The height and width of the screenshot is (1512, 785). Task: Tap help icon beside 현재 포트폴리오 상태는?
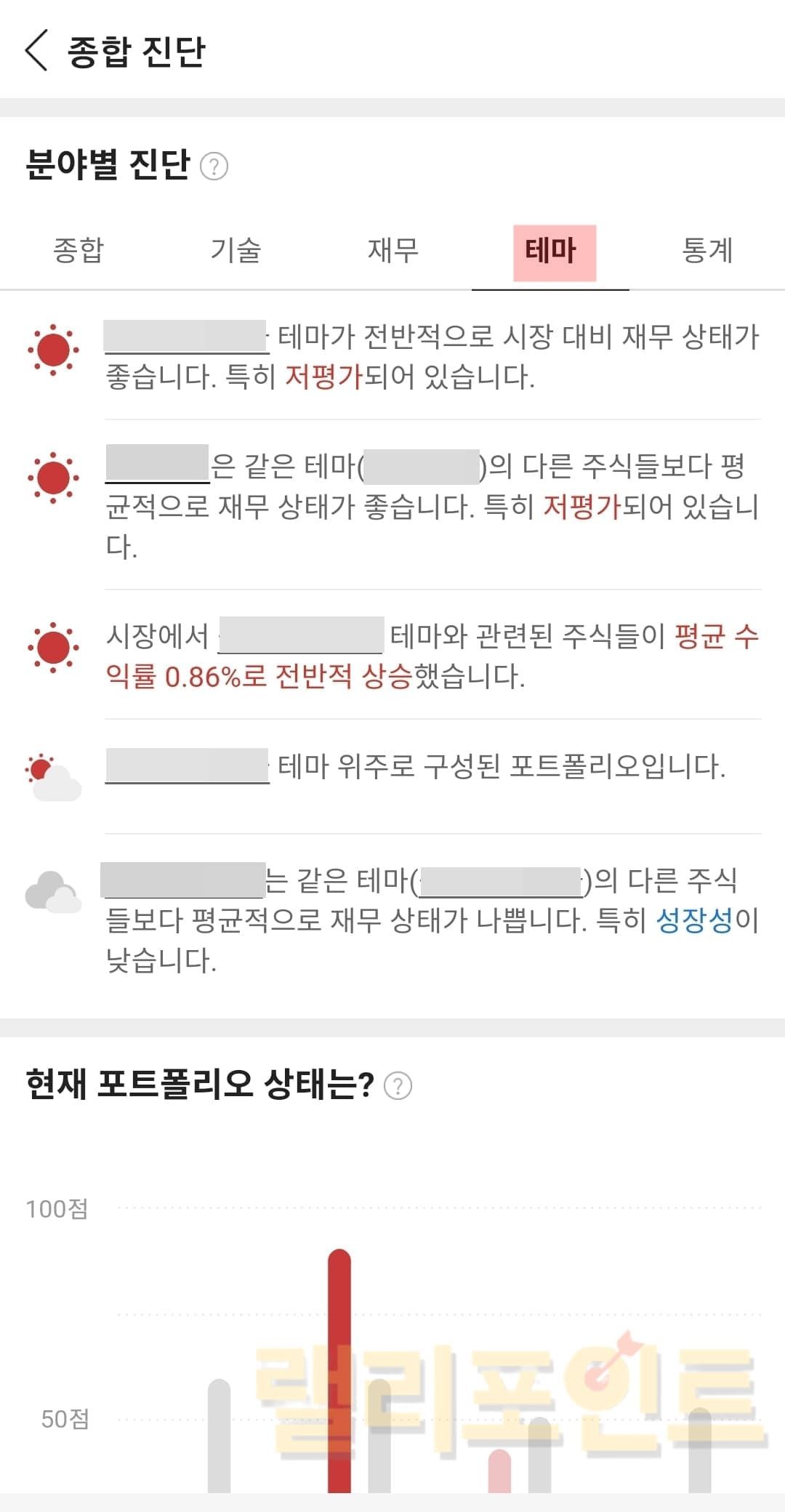pyautogui.click(x=398, y=1086)
